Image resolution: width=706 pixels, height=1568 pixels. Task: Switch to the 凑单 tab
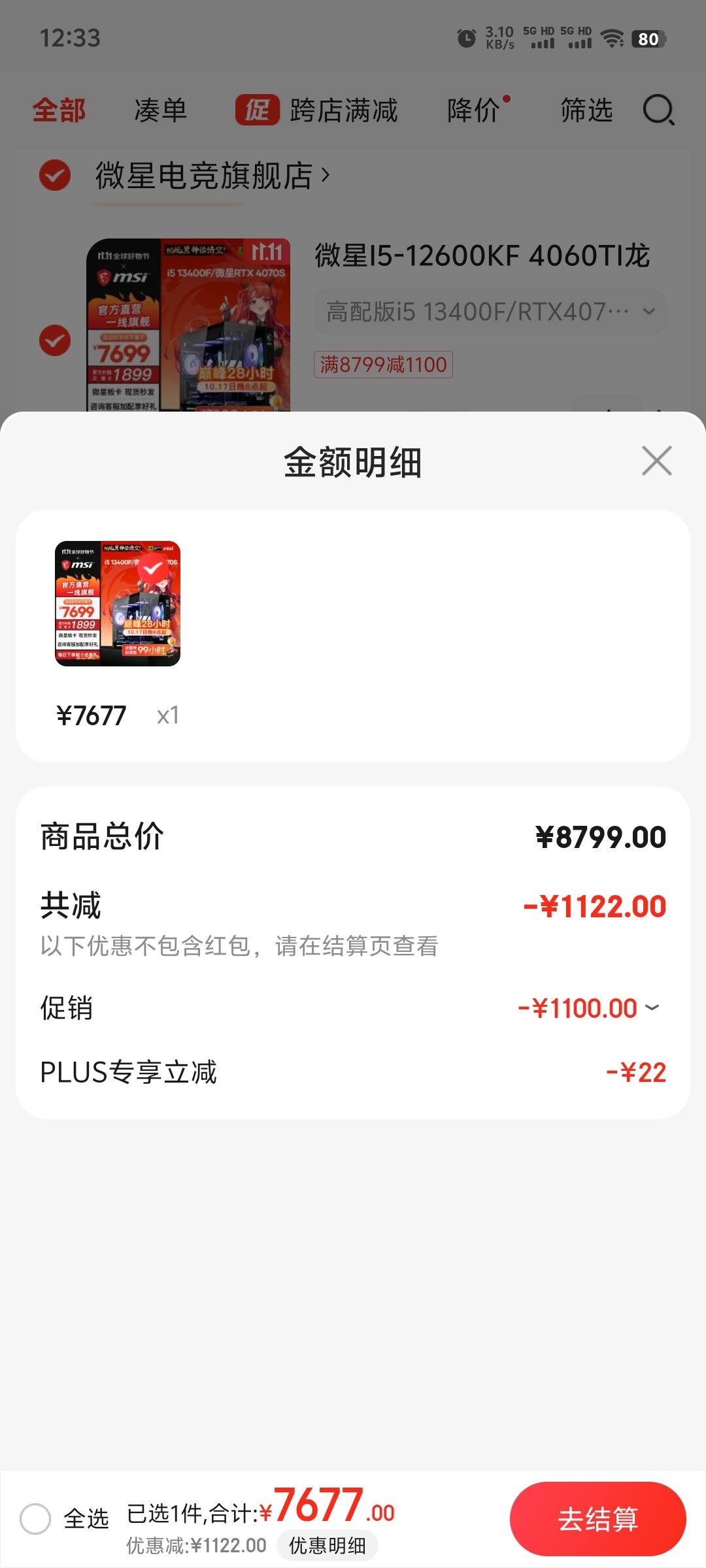[x=161, y=110]
